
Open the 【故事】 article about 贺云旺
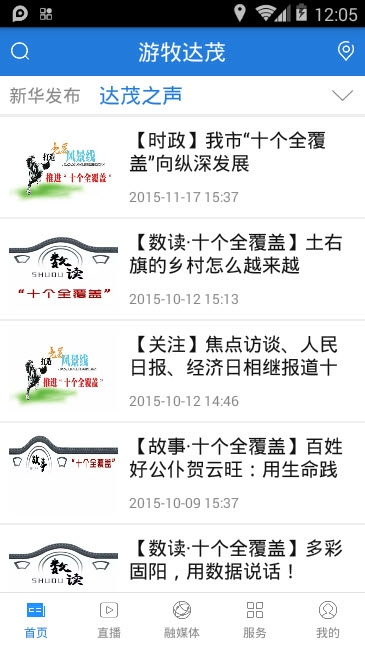pyautogui.click(x=182, y=473)
